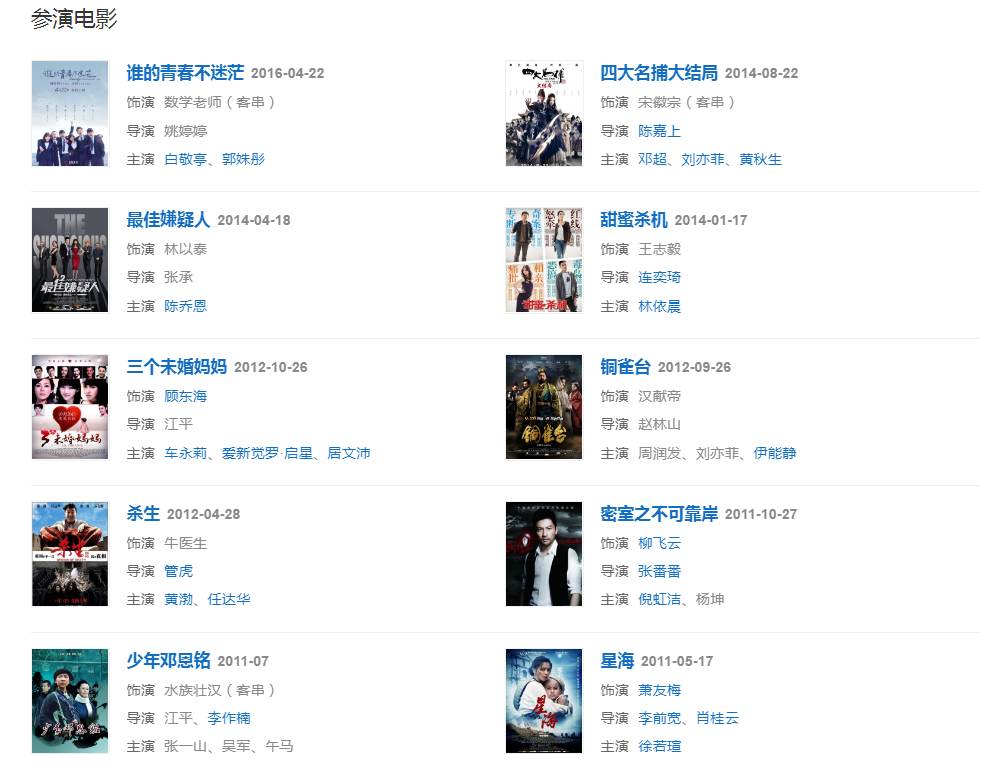View director 管虎's page
Viewport: 988px width, 772px height.
(179, 571)
